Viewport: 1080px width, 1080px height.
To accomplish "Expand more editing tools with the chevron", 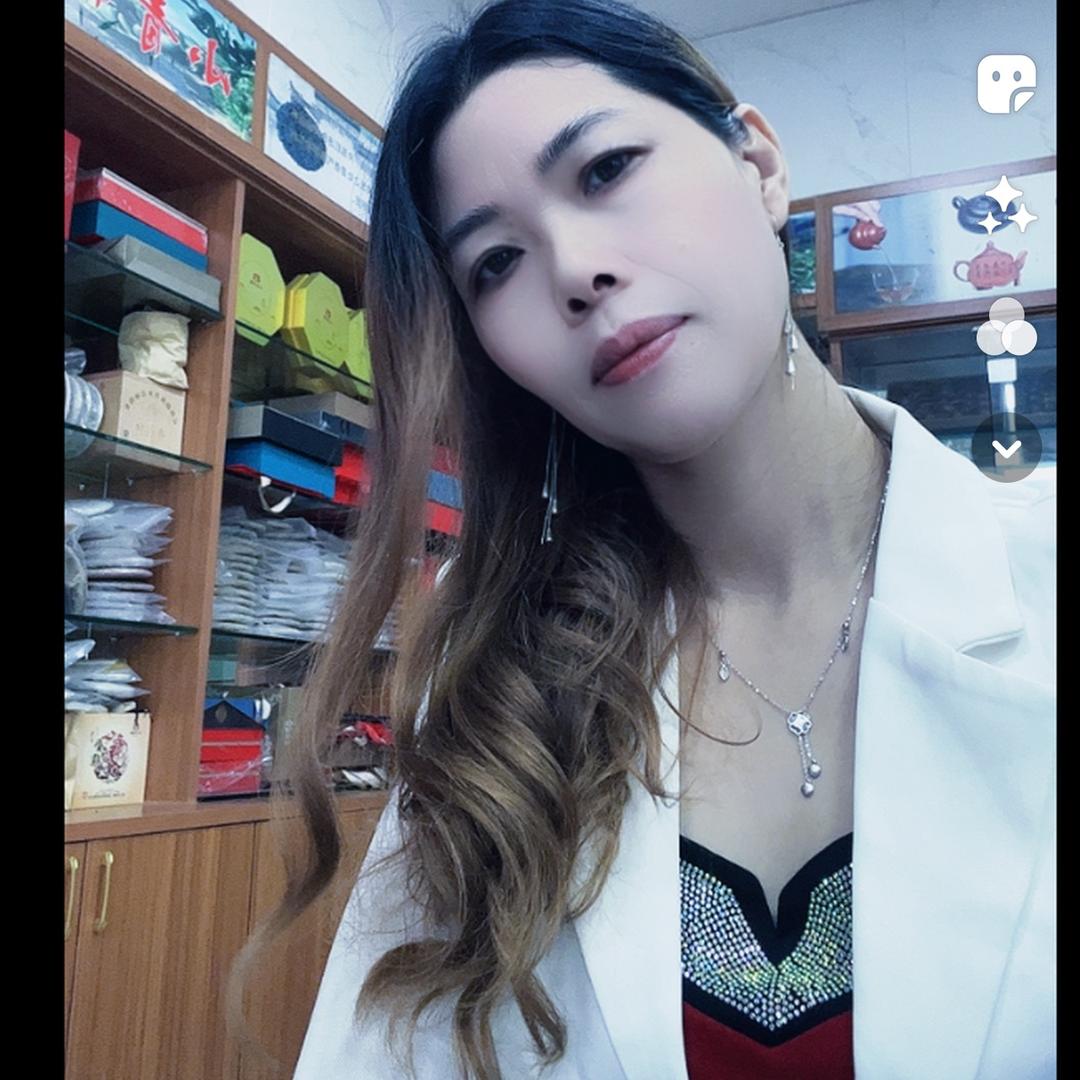I will [1006, 448].
